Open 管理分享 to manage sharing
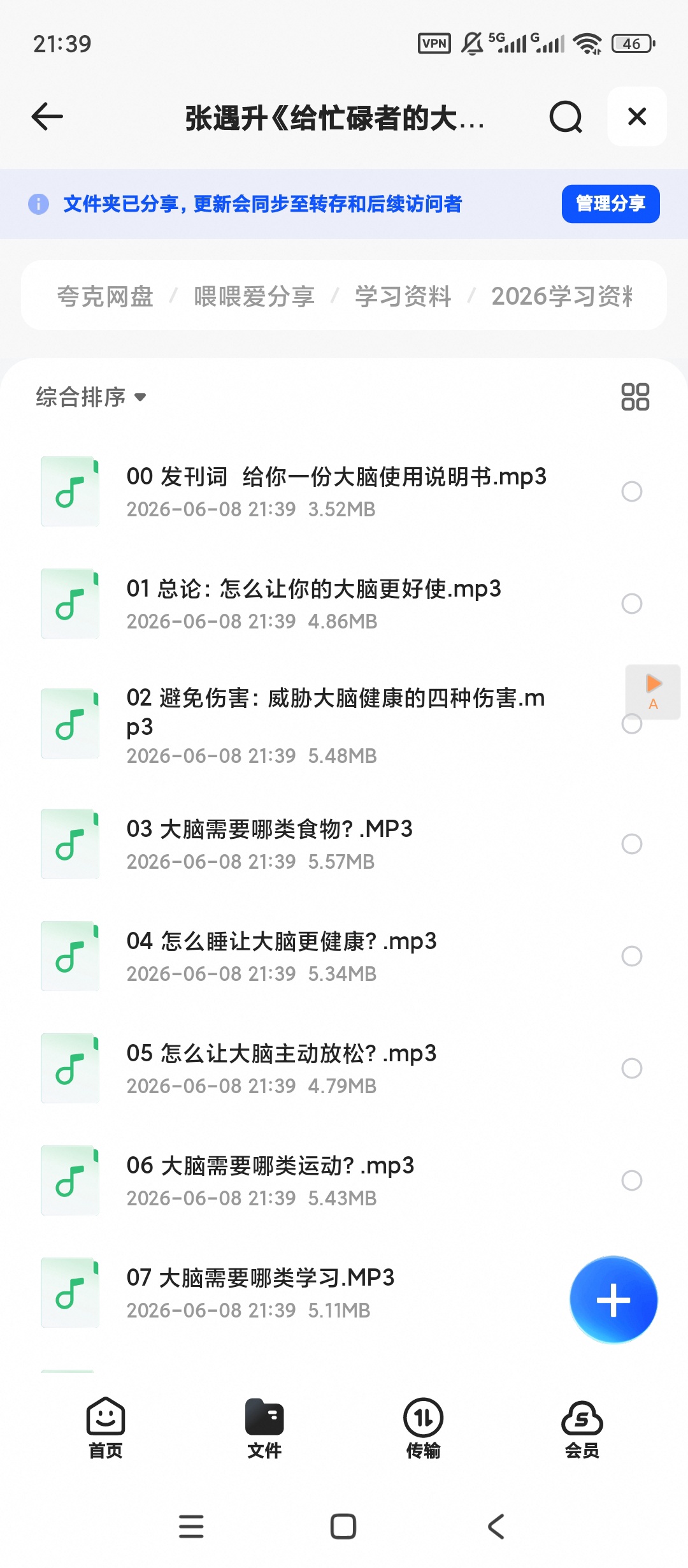The height and width of the screenshot is (1568, 688). [610, 204]
